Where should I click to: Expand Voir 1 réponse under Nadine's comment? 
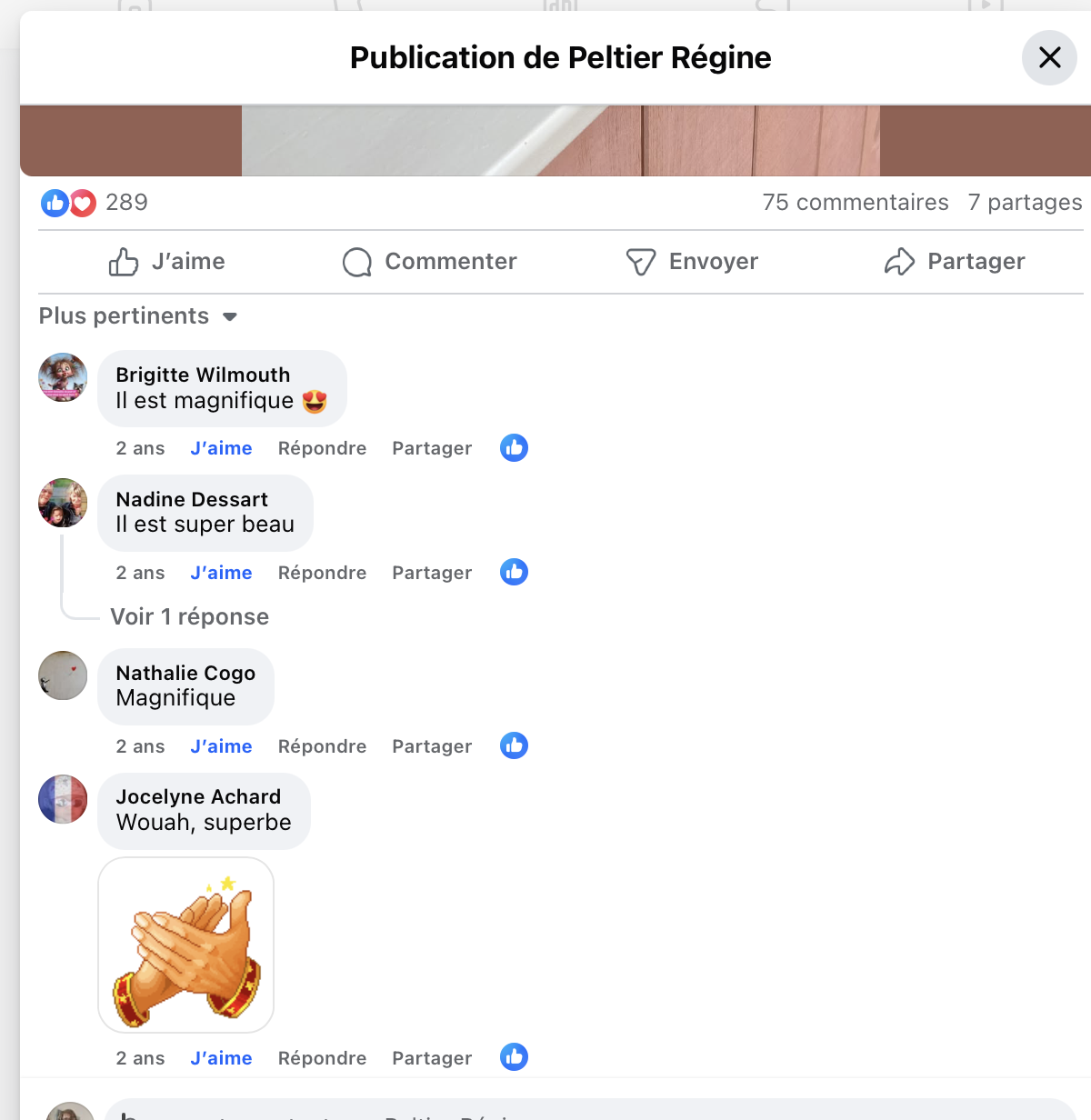[189, 616]
